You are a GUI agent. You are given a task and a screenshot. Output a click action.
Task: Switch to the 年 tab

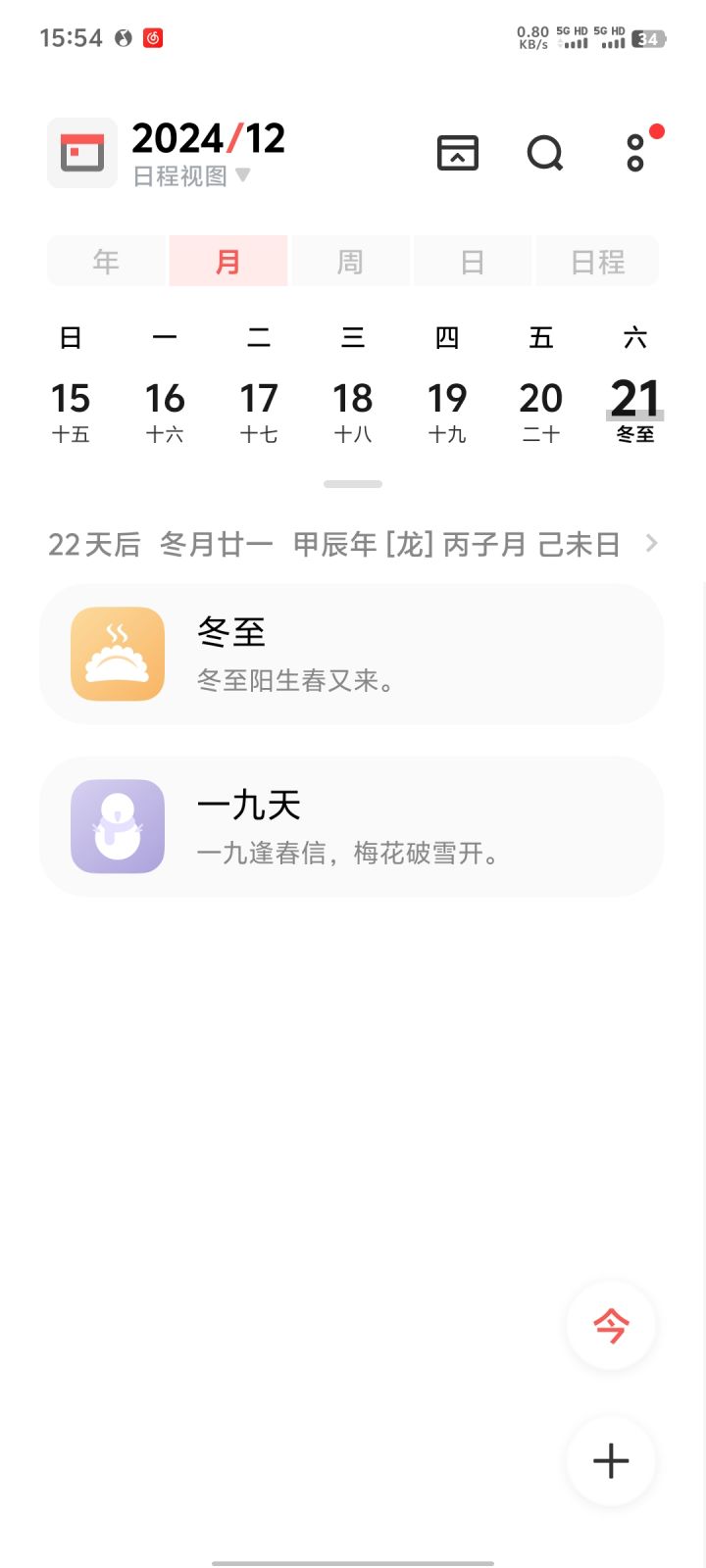pyautogui.click(x=106, y=262)
